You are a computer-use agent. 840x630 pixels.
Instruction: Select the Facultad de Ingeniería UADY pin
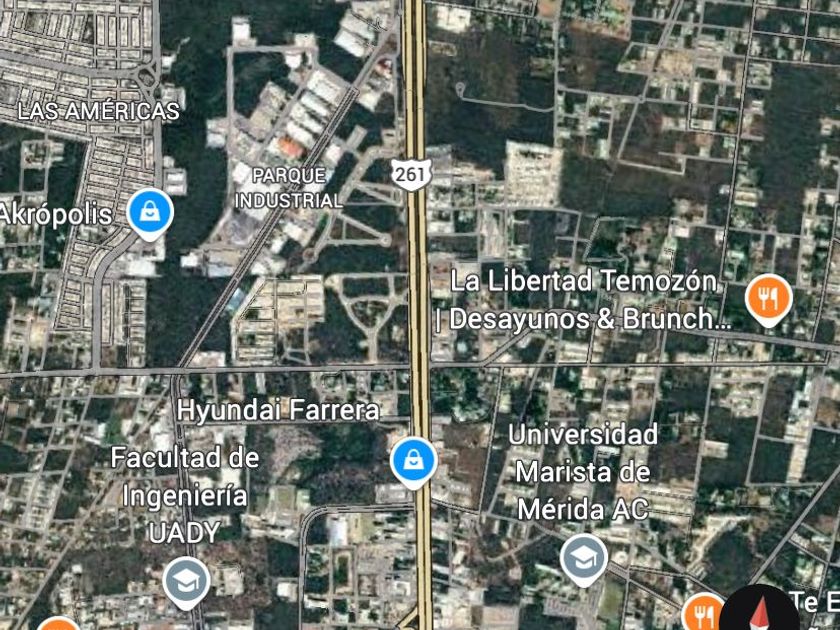click(x=186, y=581)
